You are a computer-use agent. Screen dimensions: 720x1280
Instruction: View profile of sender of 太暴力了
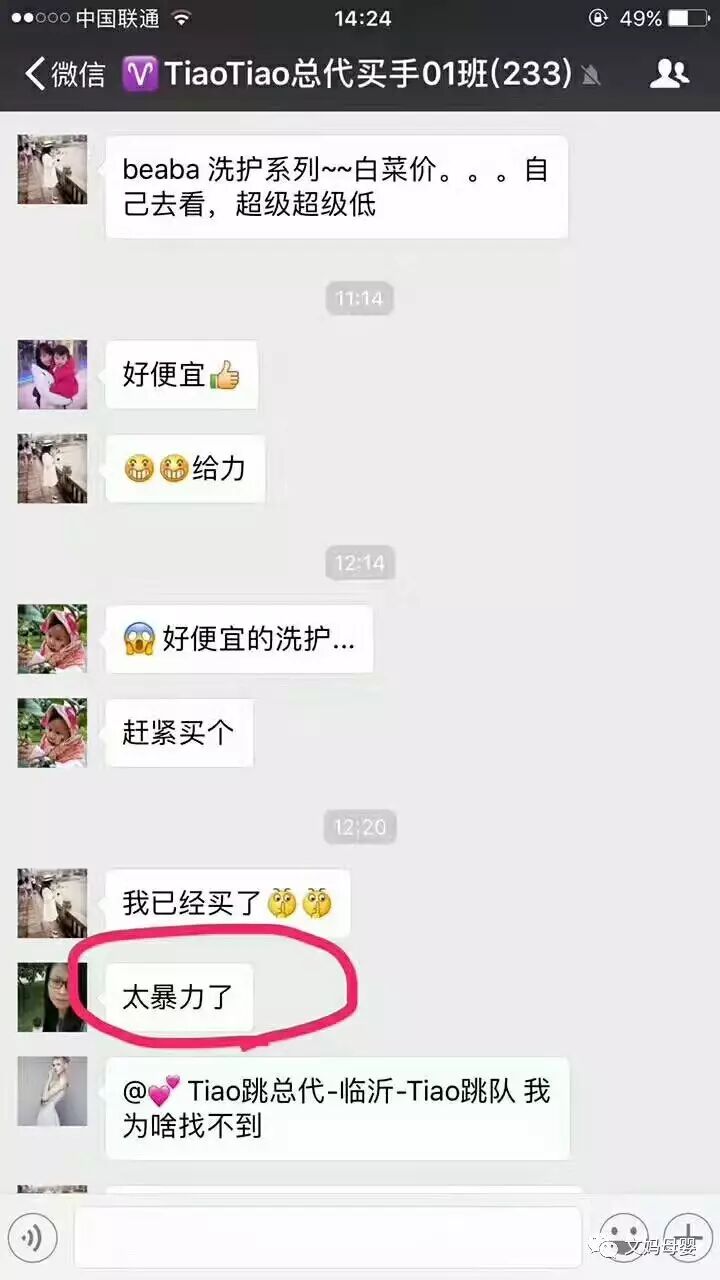click(x=52, y=997)
